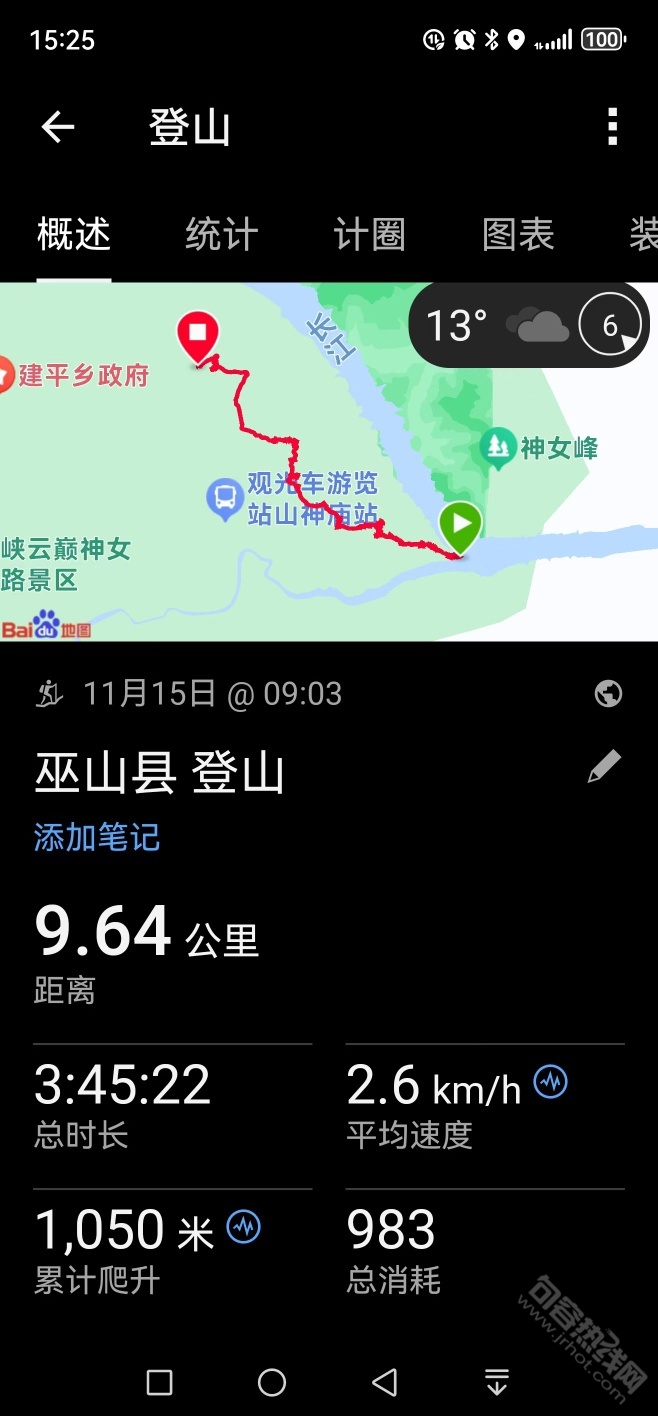
Task: Open recent apps from navigation bar
Action: point(160,1382)
